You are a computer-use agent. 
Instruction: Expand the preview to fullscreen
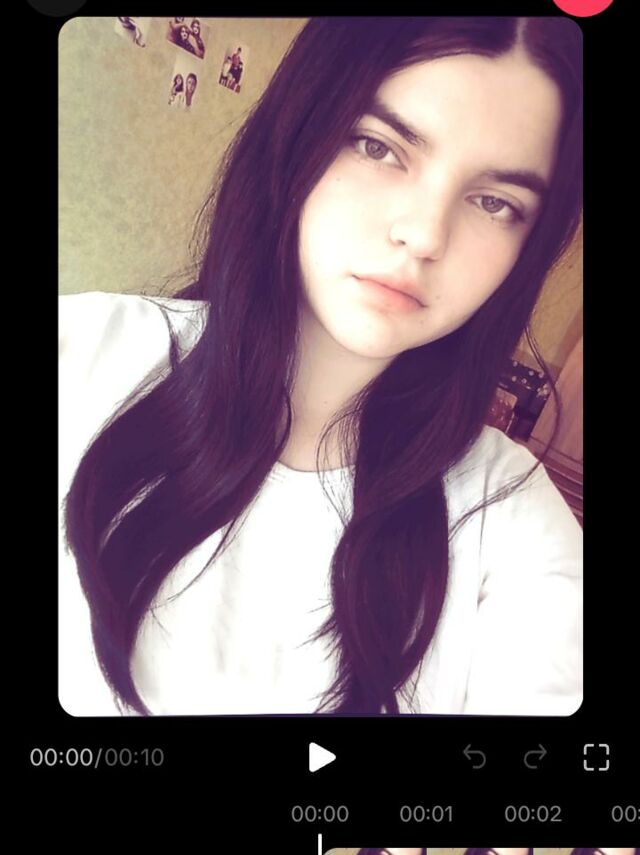click(x=596, y=757)
